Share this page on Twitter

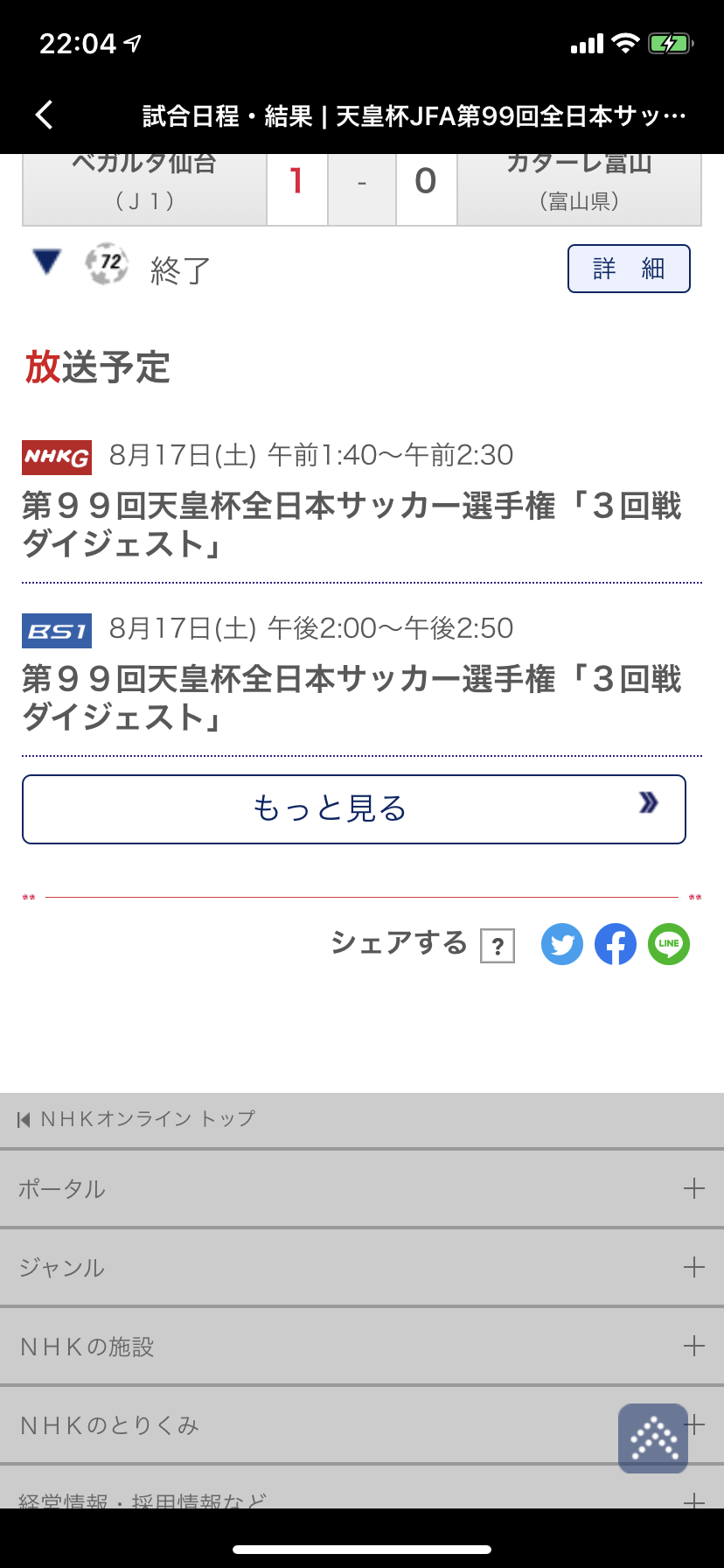point(562,944)
